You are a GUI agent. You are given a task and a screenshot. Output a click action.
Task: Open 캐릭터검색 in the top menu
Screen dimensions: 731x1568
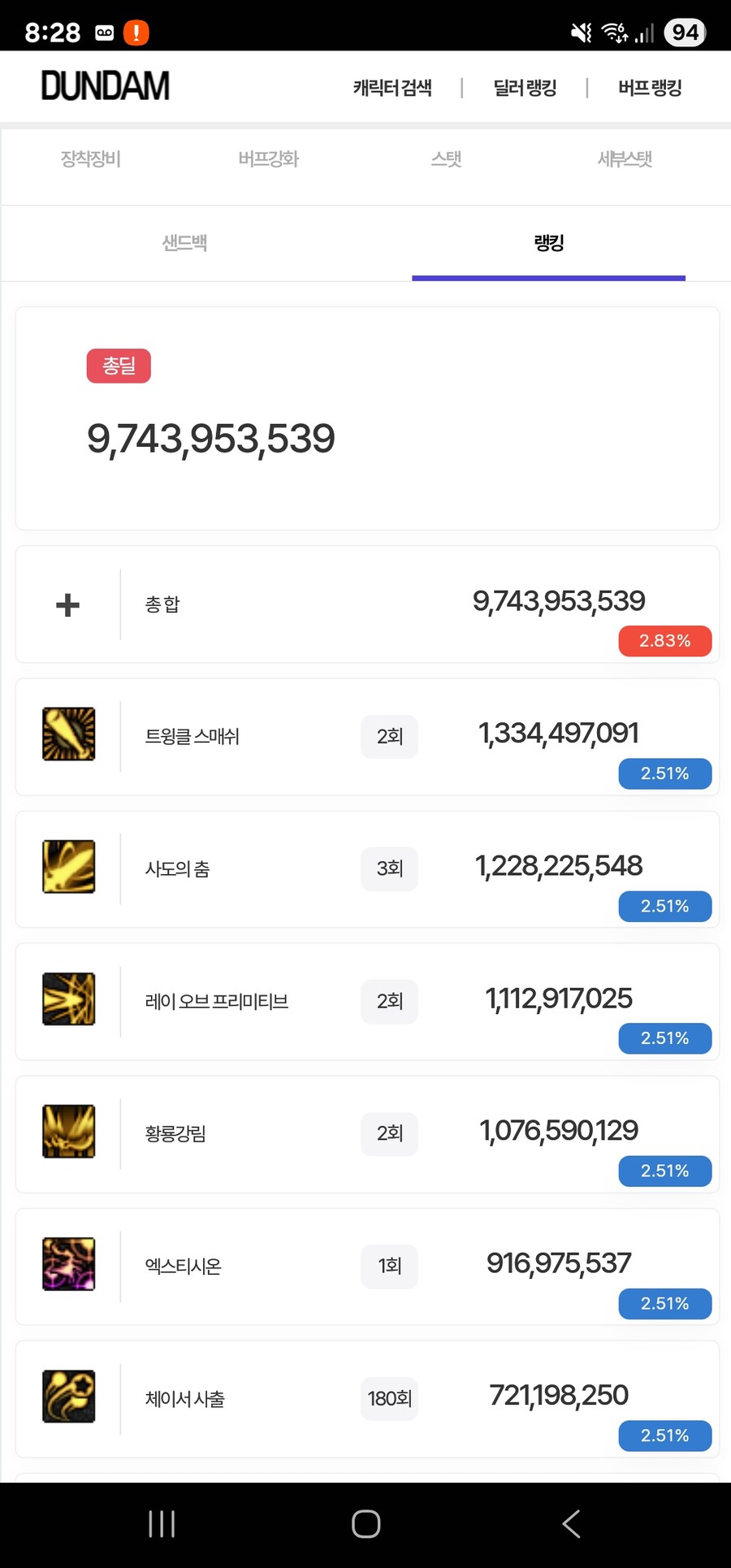point(392,88)
